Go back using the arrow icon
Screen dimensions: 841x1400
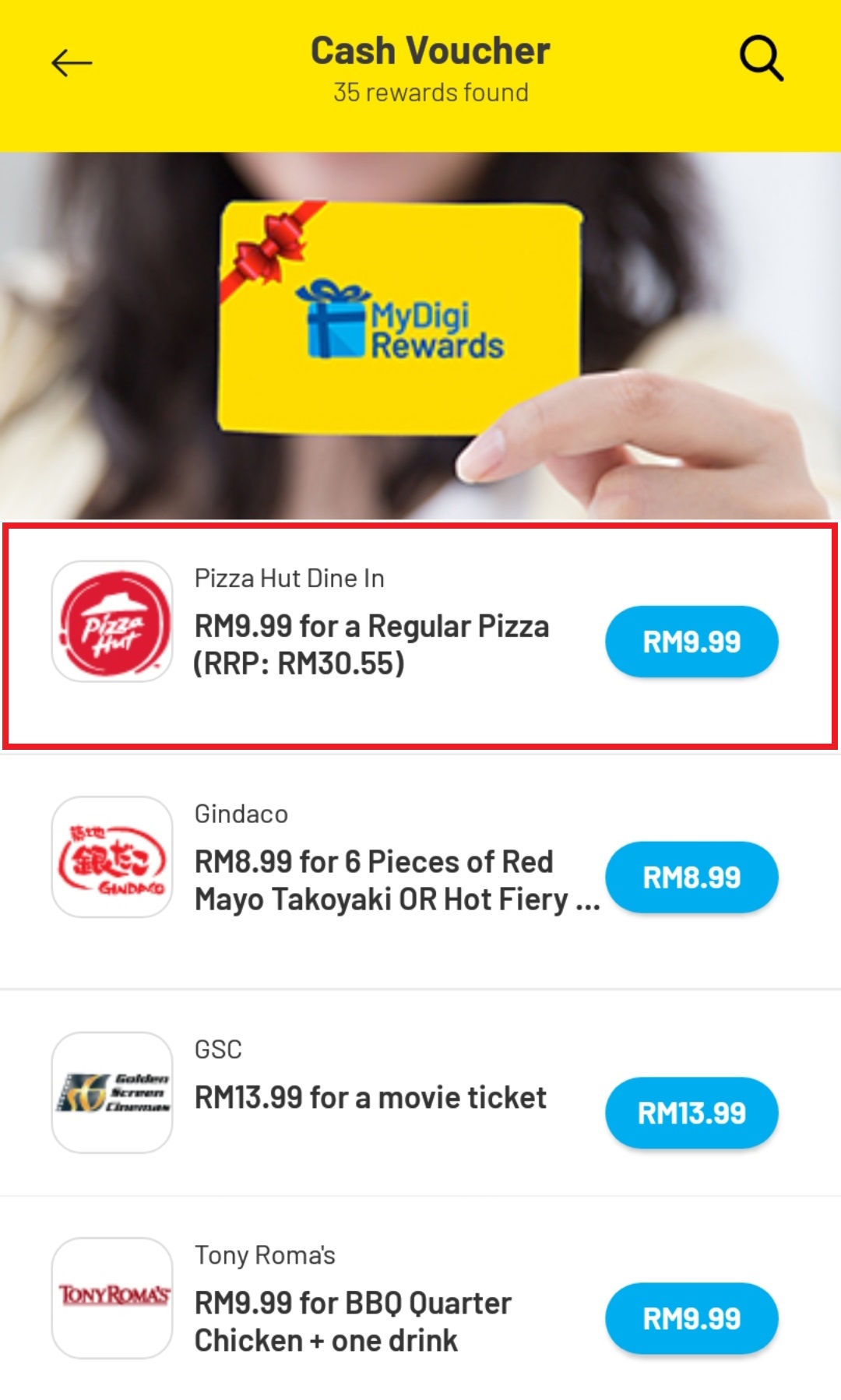pyautogui.click(x=72, y=62)
